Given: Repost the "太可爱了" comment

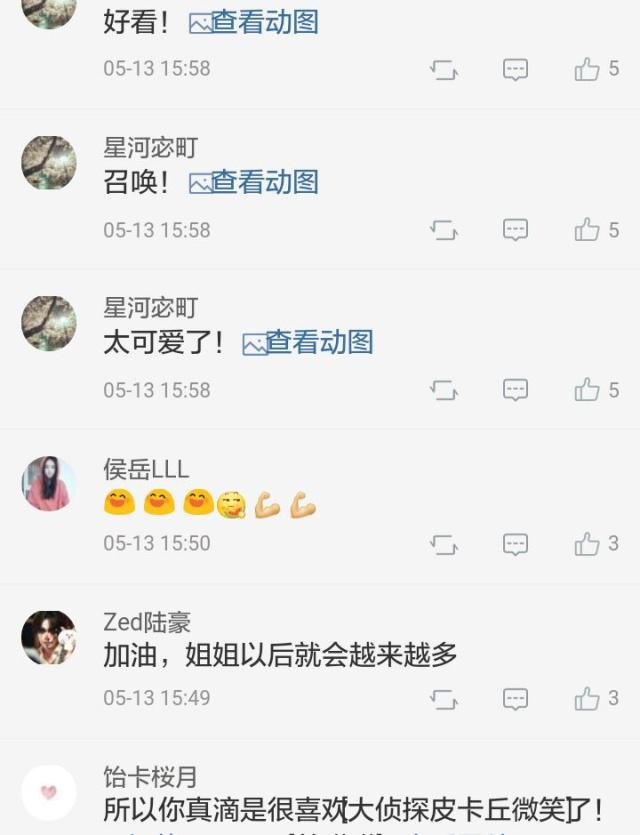Looking at the screenshot, I should click(x=444, y=390).
